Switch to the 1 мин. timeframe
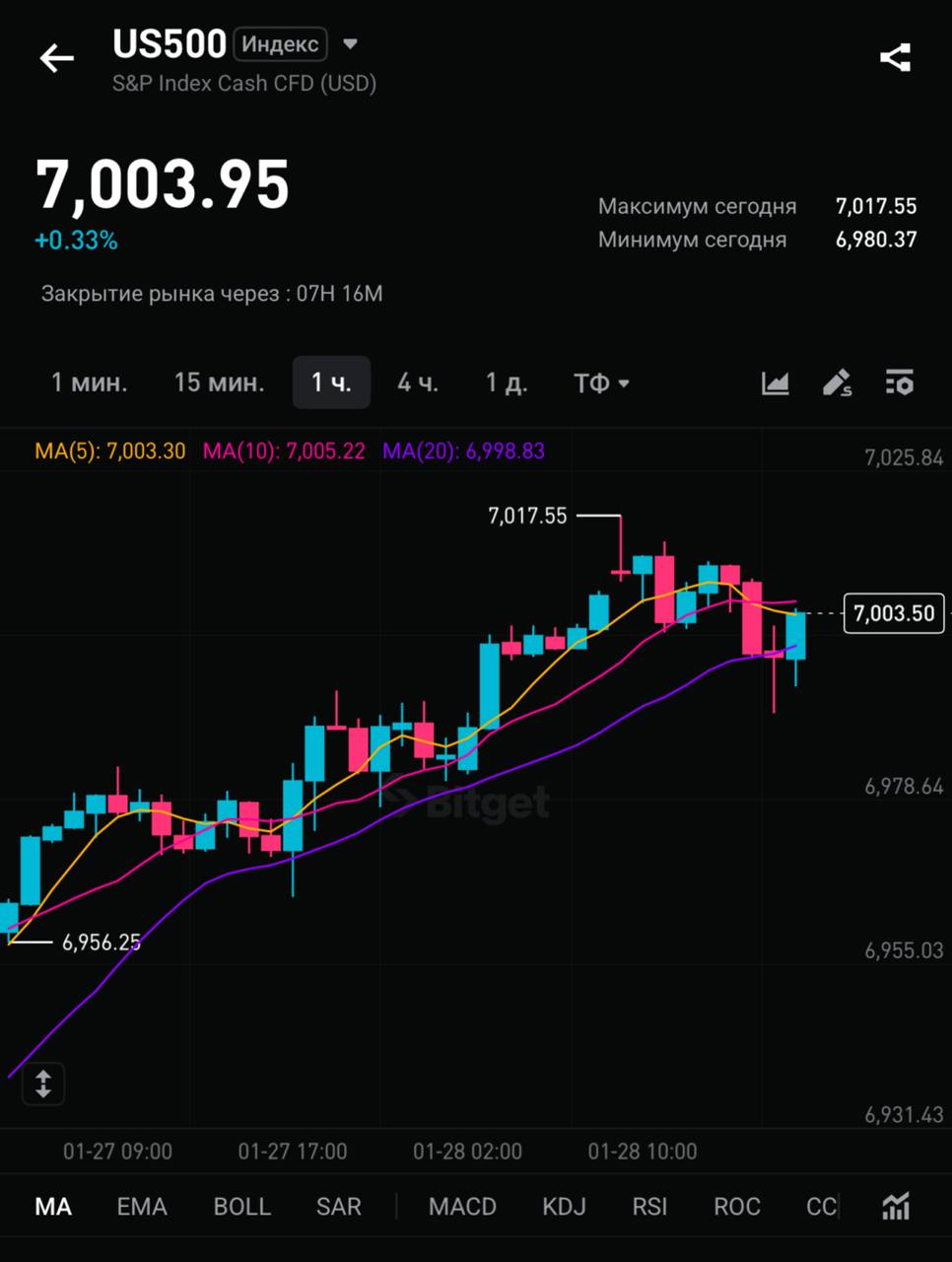This screenshot has height=1262, width=952. 89,383
